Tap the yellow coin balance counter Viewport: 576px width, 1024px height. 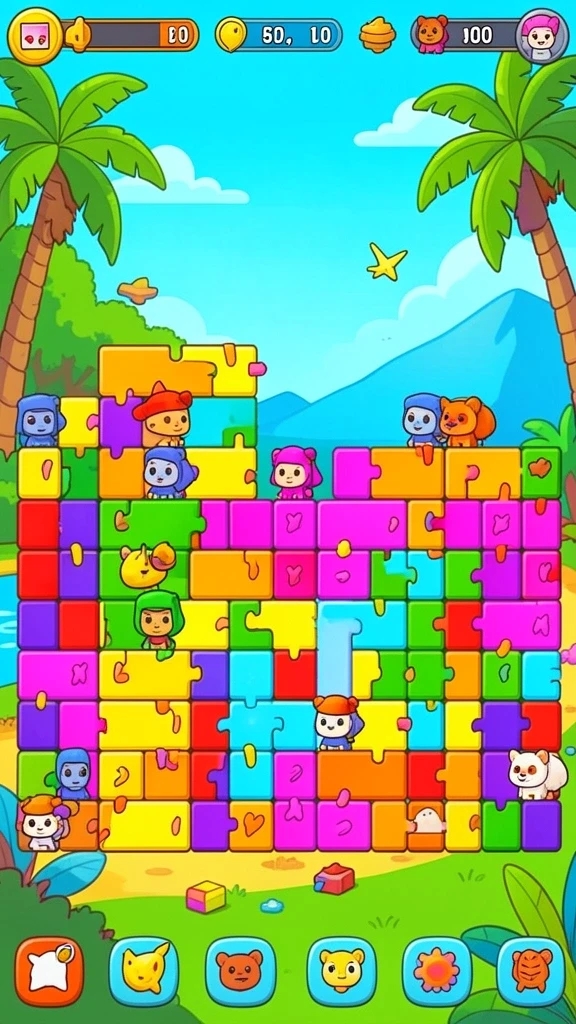[279, 35]
